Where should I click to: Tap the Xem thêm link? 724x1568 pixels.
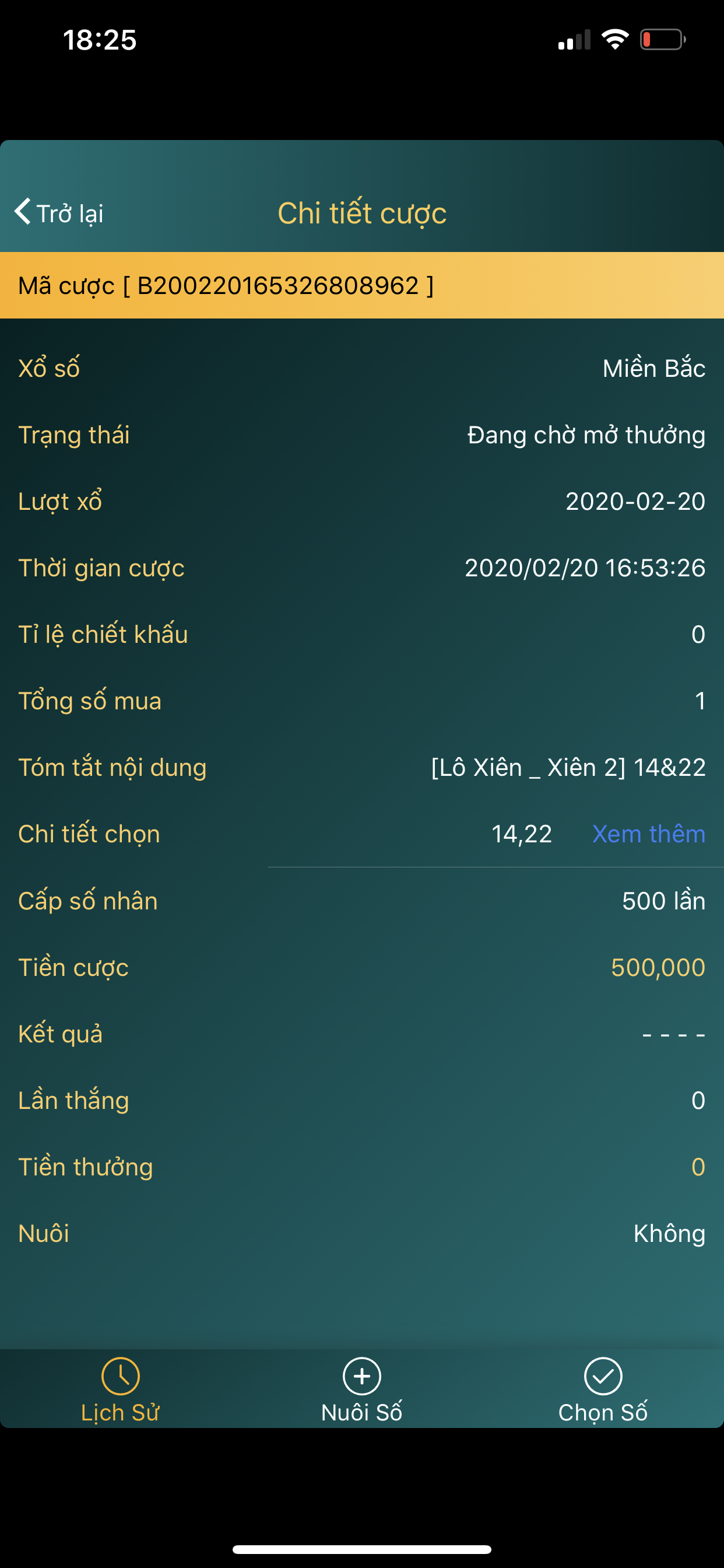coord(649,834)
